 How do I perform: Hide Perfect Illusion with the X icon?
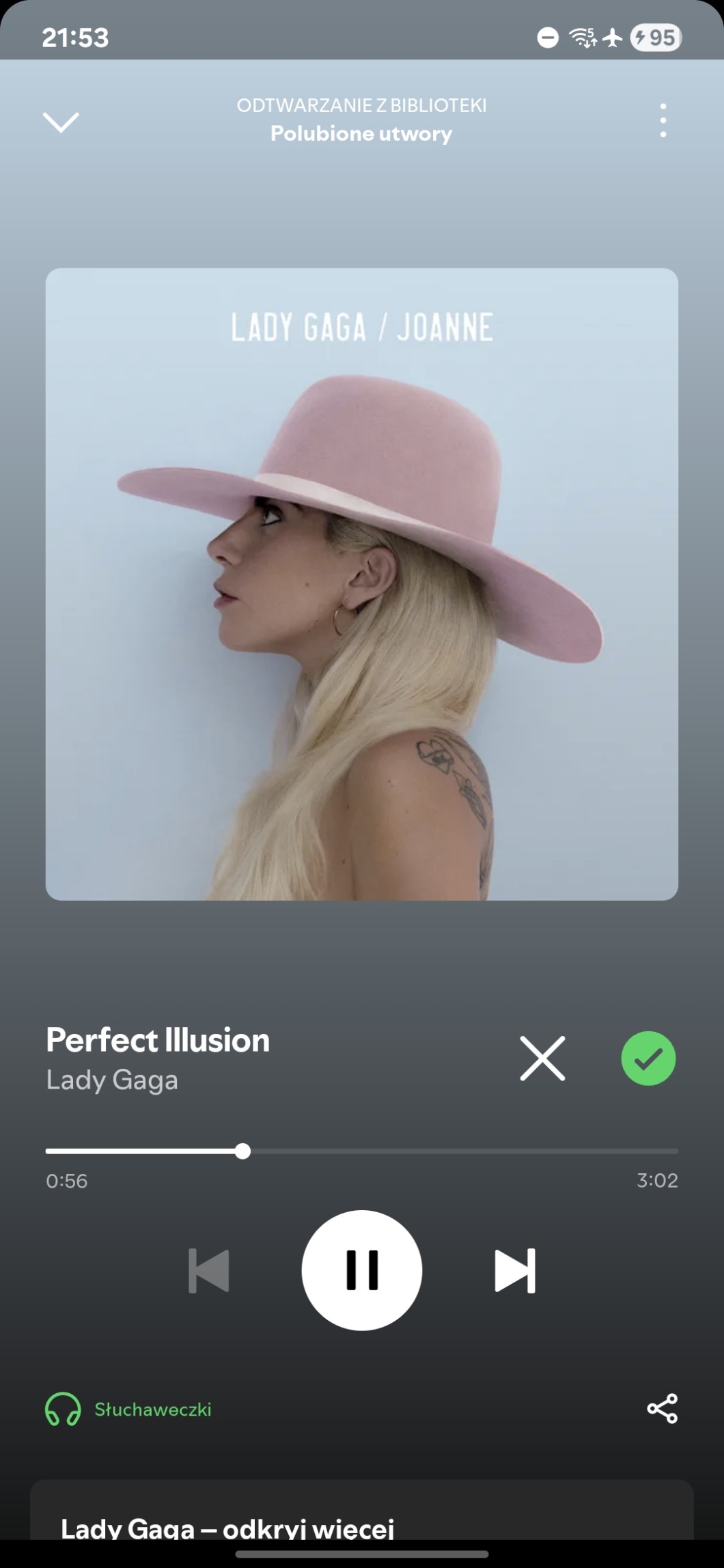click(x=542, y=1059)
